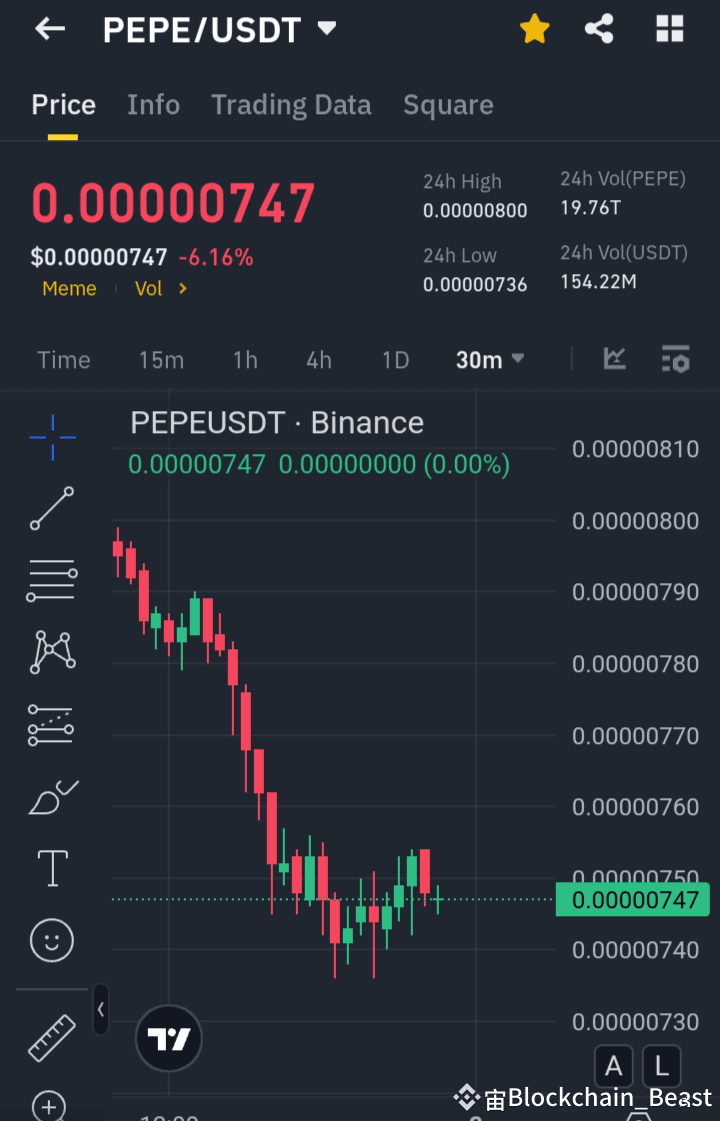Open the text annotation tool
The width and height of the screenshot is (720, 1121).
point(51,868)
